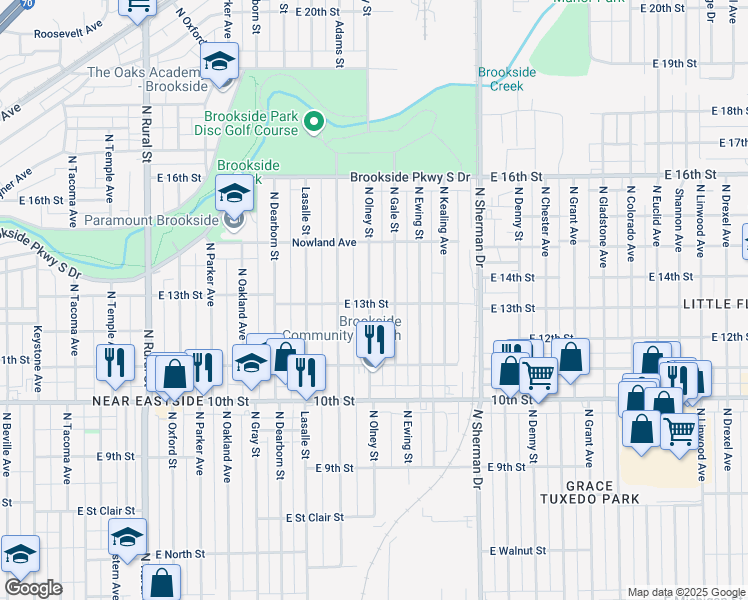Open the grocery cart marker near N Denny St
This screenshot has width=748, height=600.
[539, 378]
